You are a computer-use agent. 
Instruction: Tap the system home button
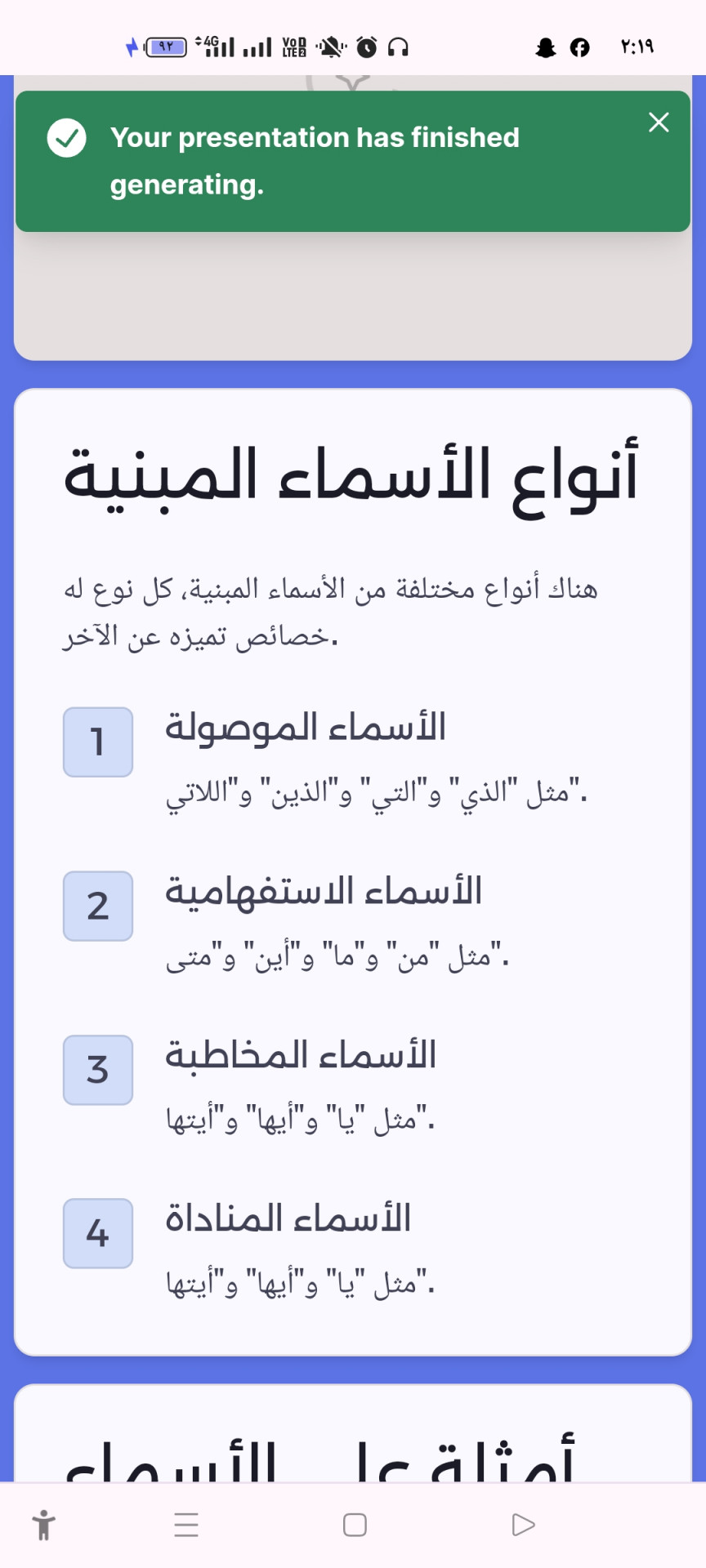pyautogui.click(x=355, y=1525)
